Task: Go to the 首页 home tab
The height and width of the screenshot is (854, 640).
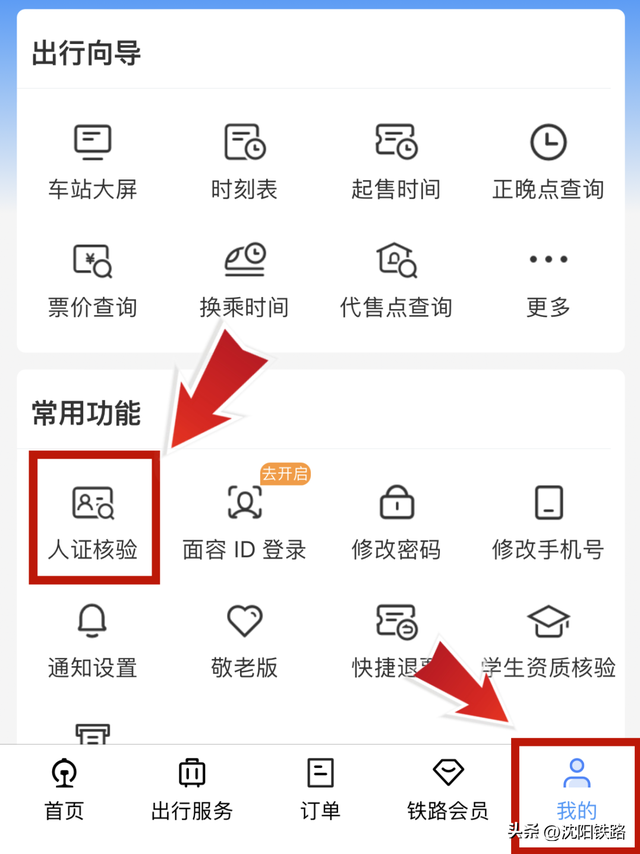Action: [x=65, y=790]
